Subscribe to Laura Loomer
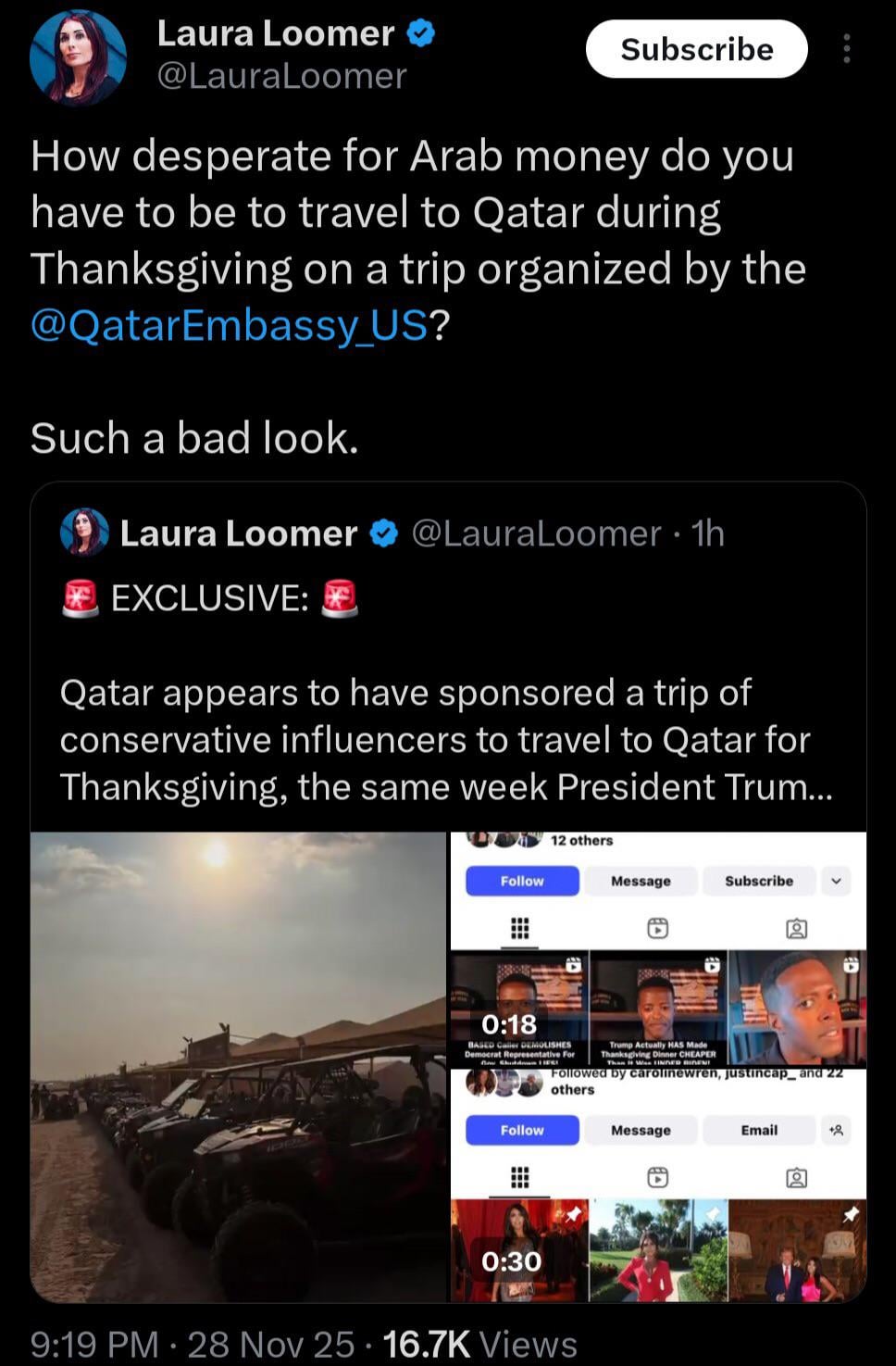This screenshot has width=896, height=1366. point(696,49)
